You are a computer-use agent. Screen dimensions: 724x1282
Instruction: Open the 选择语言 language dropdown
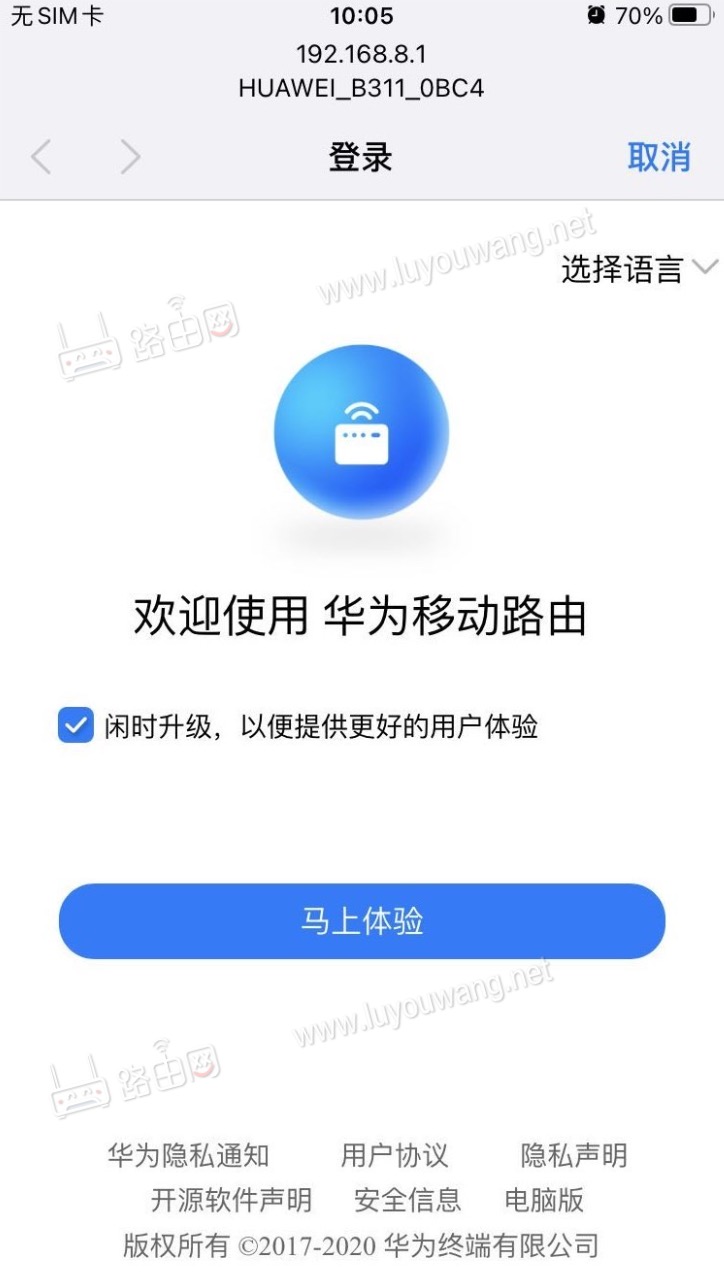click(x=639, y=269)
